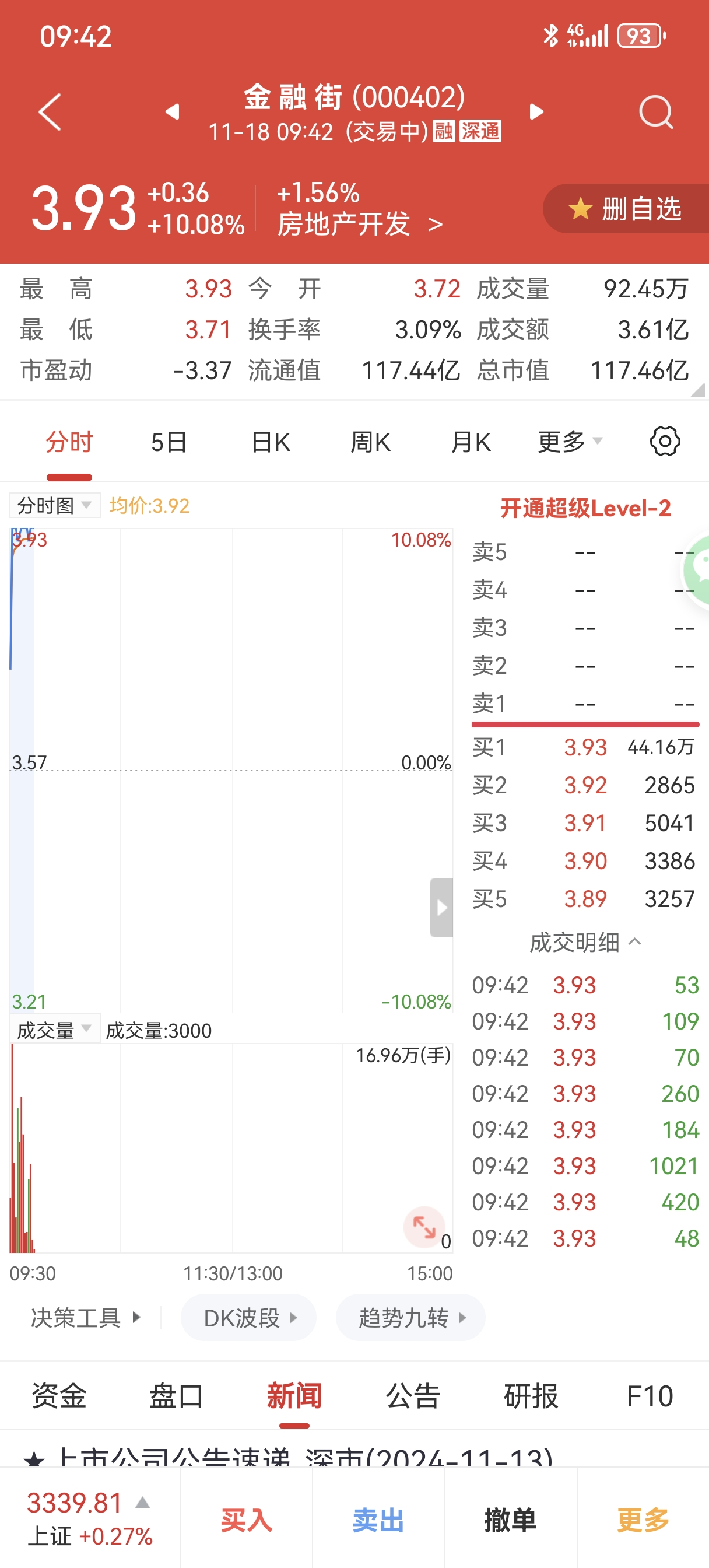
Task: Open 房地产开发 sector link
Action: pyautogui.click(x=359, y=224)
